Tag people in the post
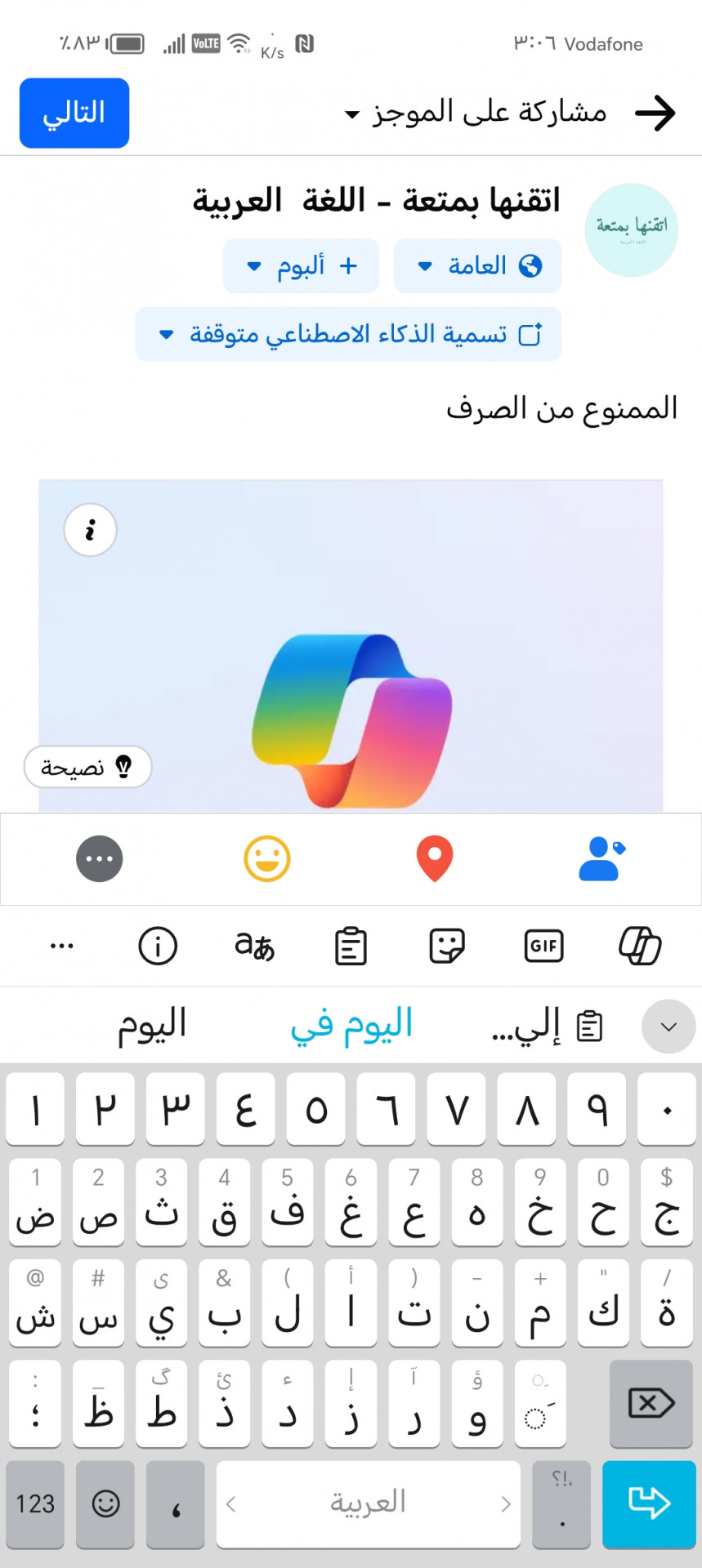The height and width of the screenshot is (1568, 702). coord(601,859)
